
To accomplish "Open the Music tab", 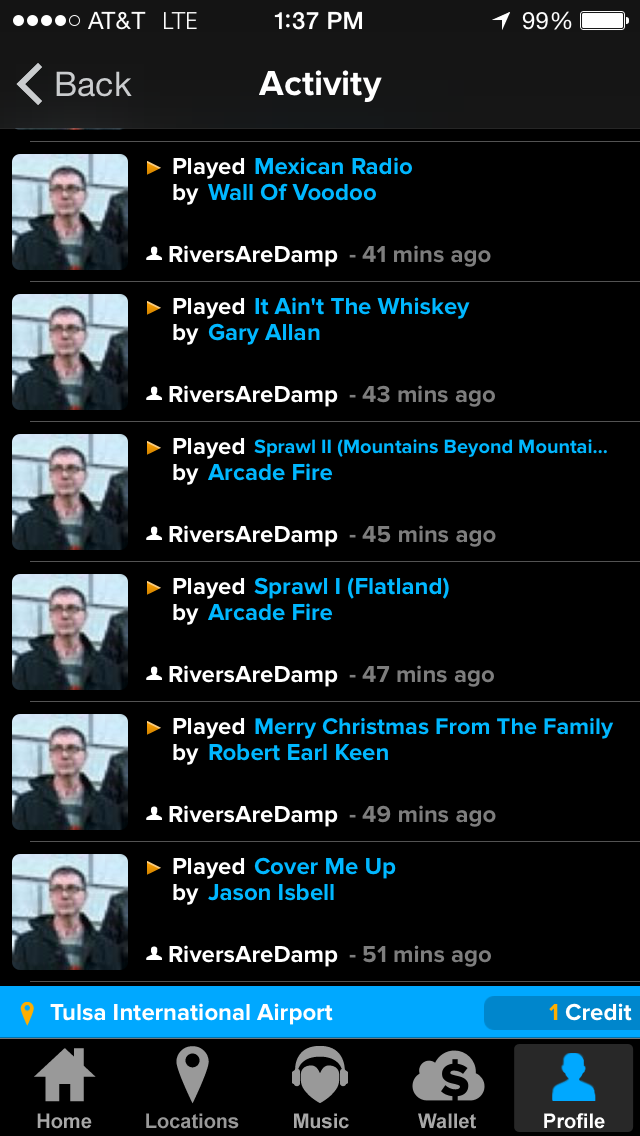I will [320, 1088].
